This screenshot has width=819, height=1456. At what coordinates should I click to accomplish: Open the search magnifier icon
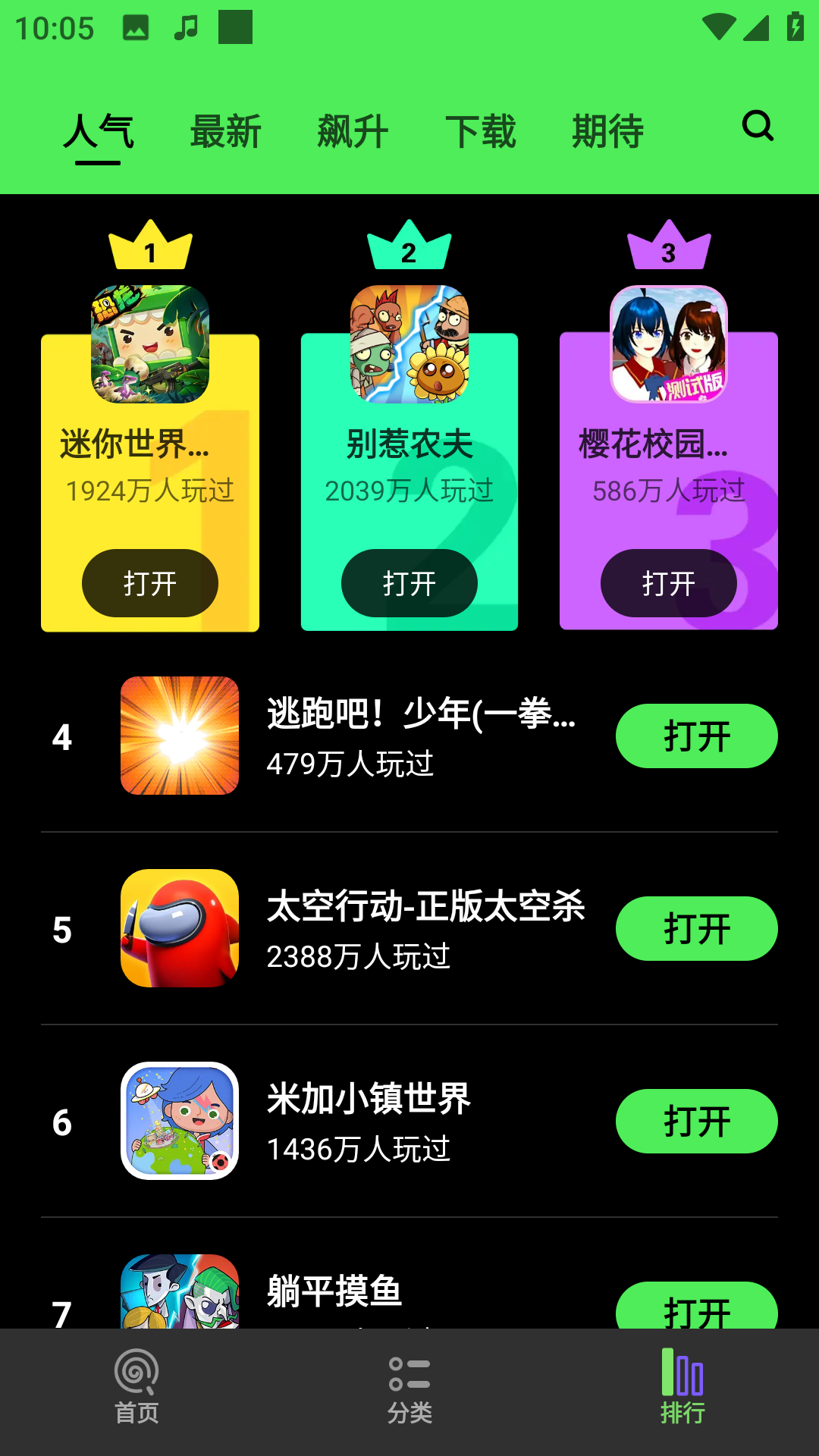click(x=758, y=128)
